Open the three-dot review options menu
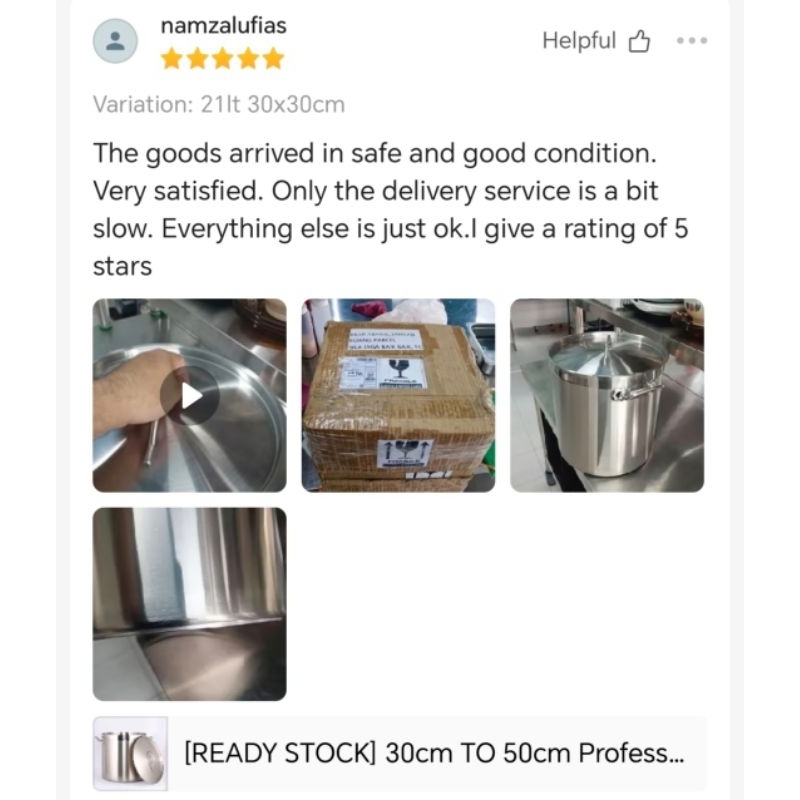 691,41
